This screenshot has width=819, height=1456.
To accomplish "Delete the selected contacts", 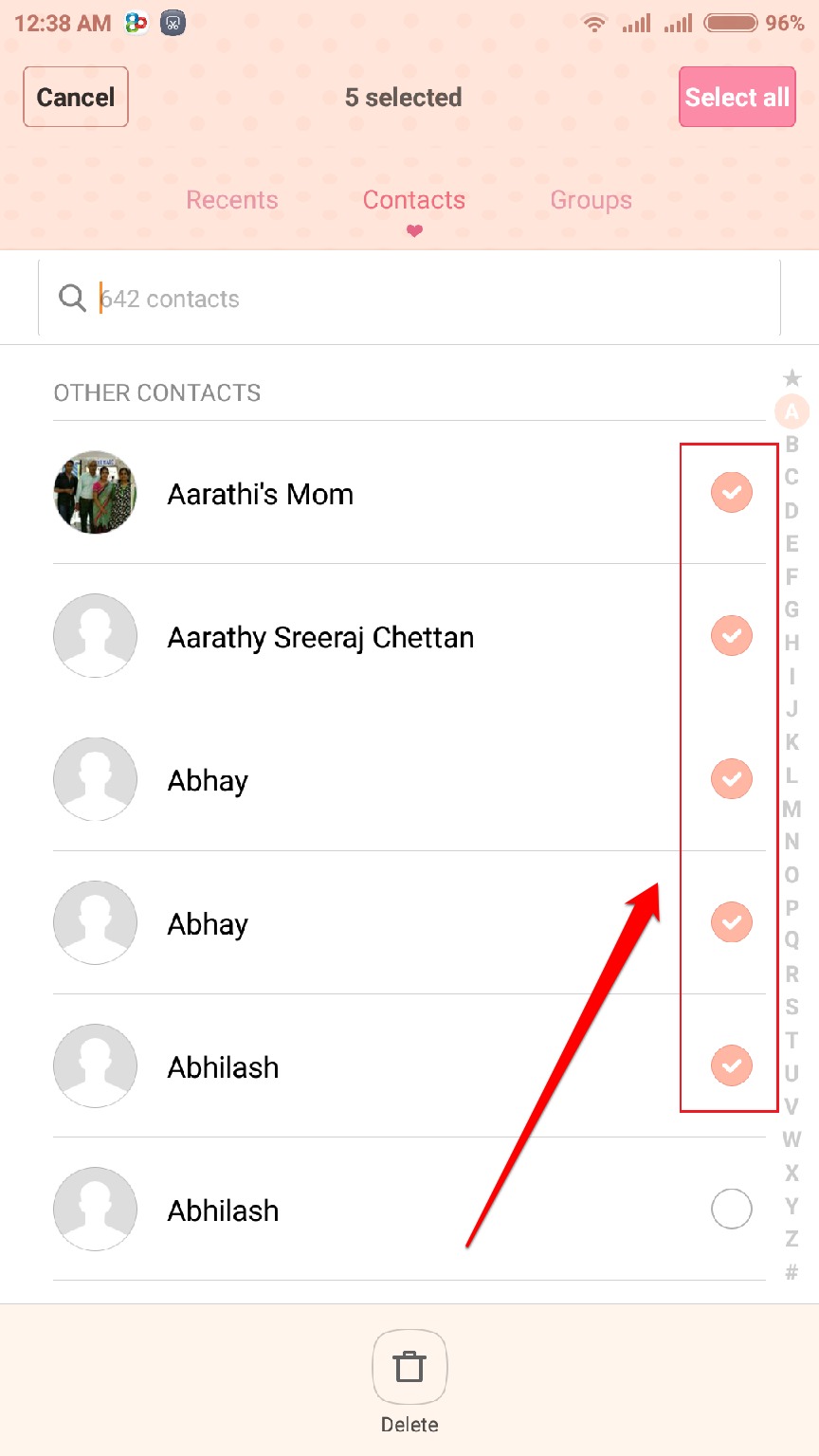I will 409,1380.
